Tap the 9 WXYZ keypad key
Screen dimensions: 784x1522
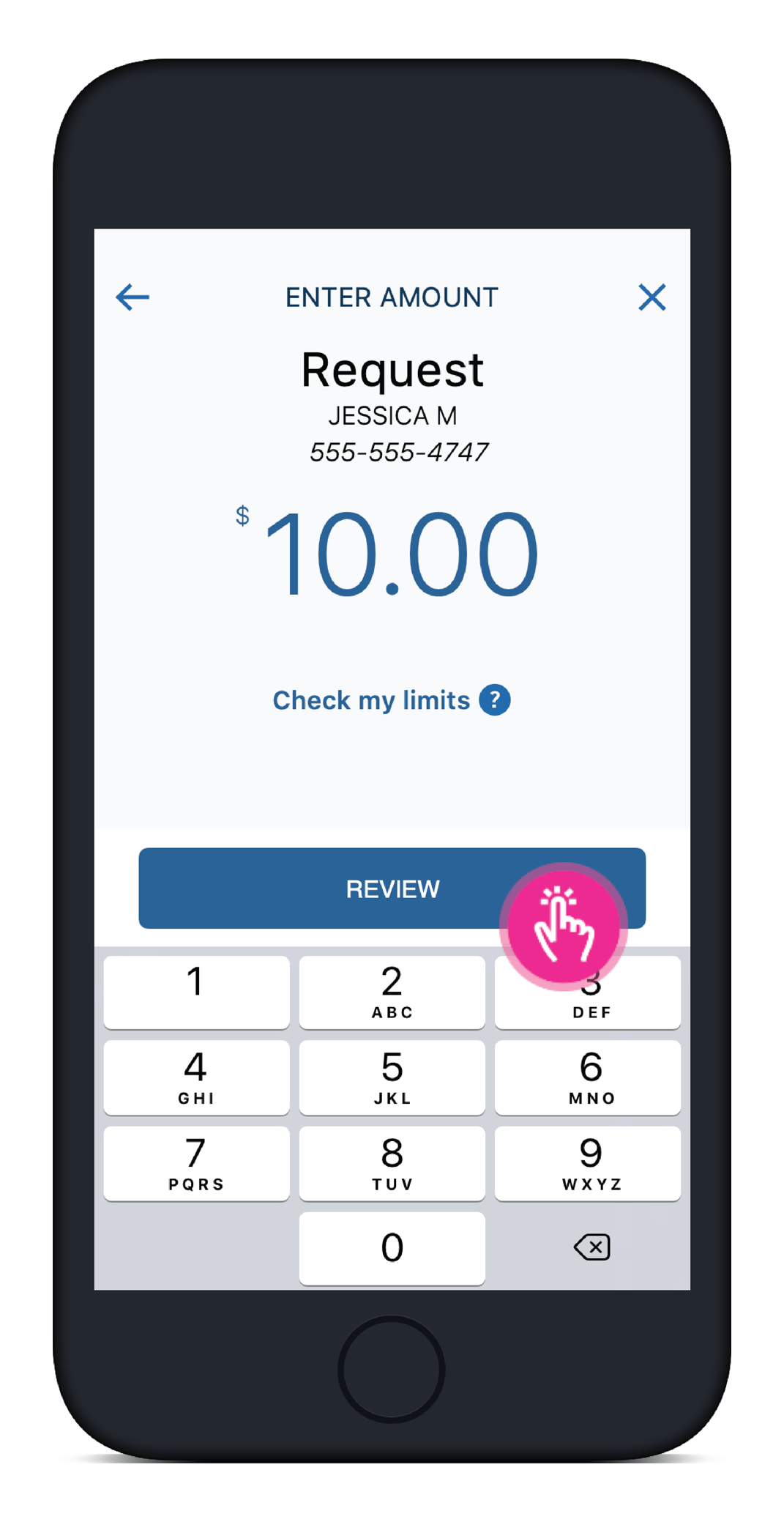588,1163
